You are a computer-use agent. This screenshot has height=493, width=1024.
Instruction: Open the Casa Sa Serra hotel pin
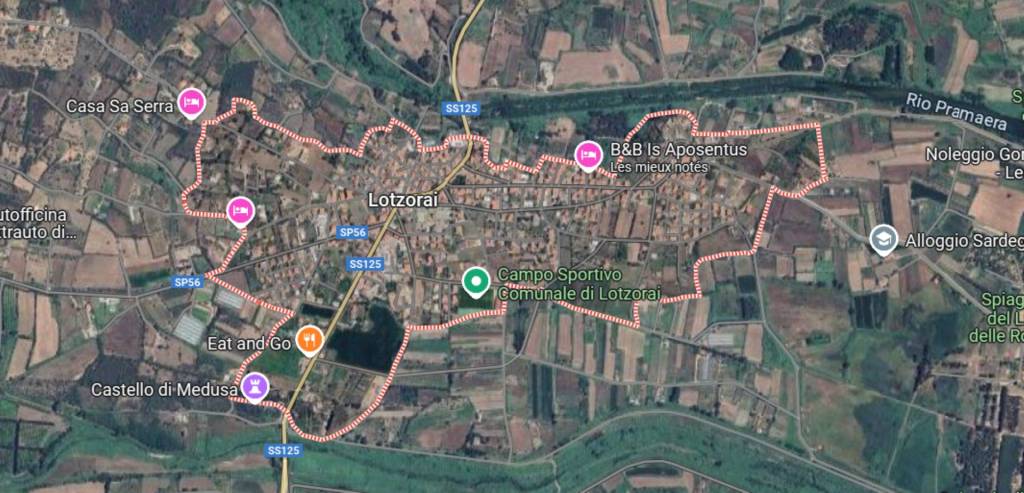point(191,102)
